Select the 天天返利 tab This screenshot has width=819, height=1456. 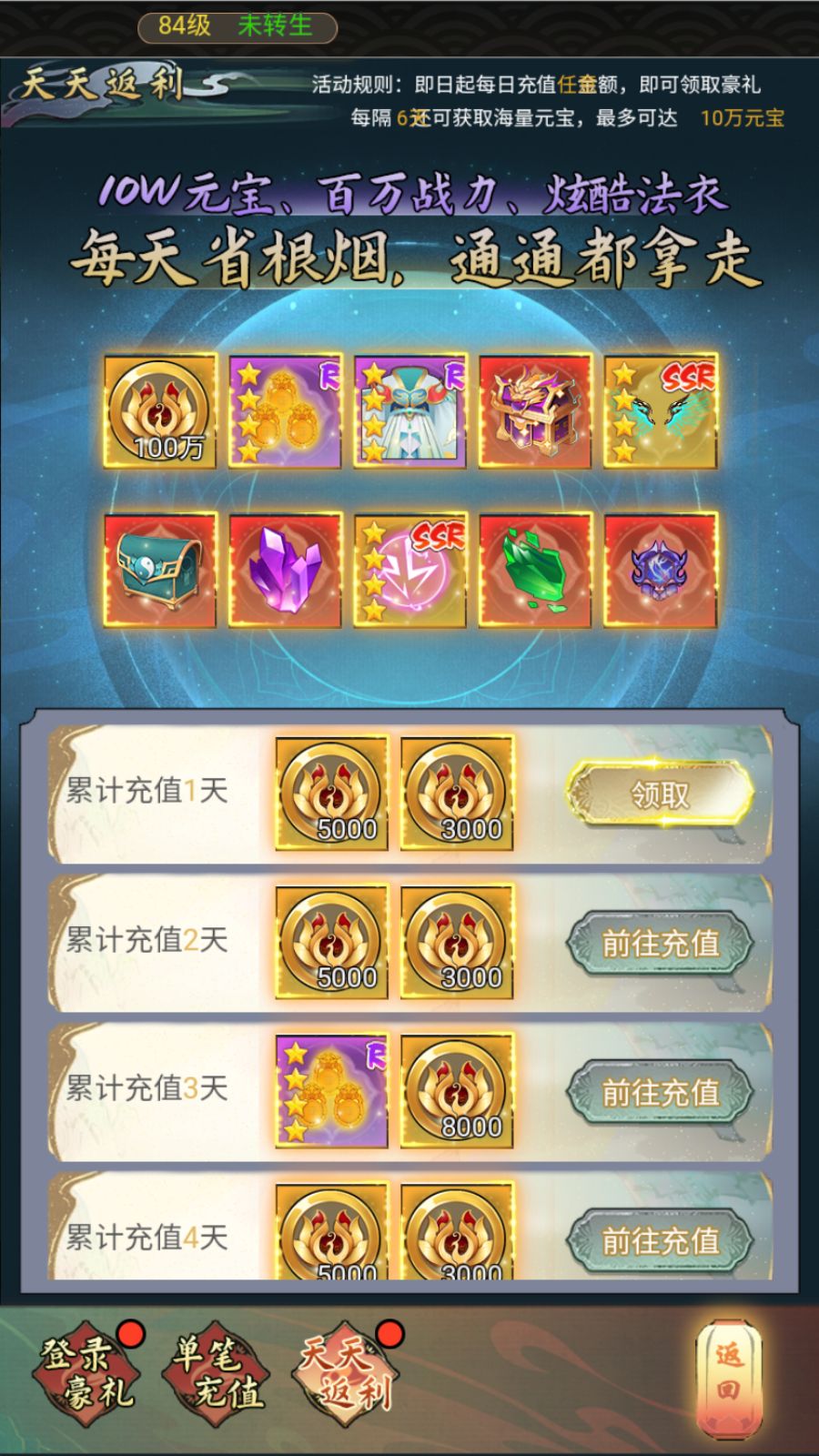point(347,1373)
